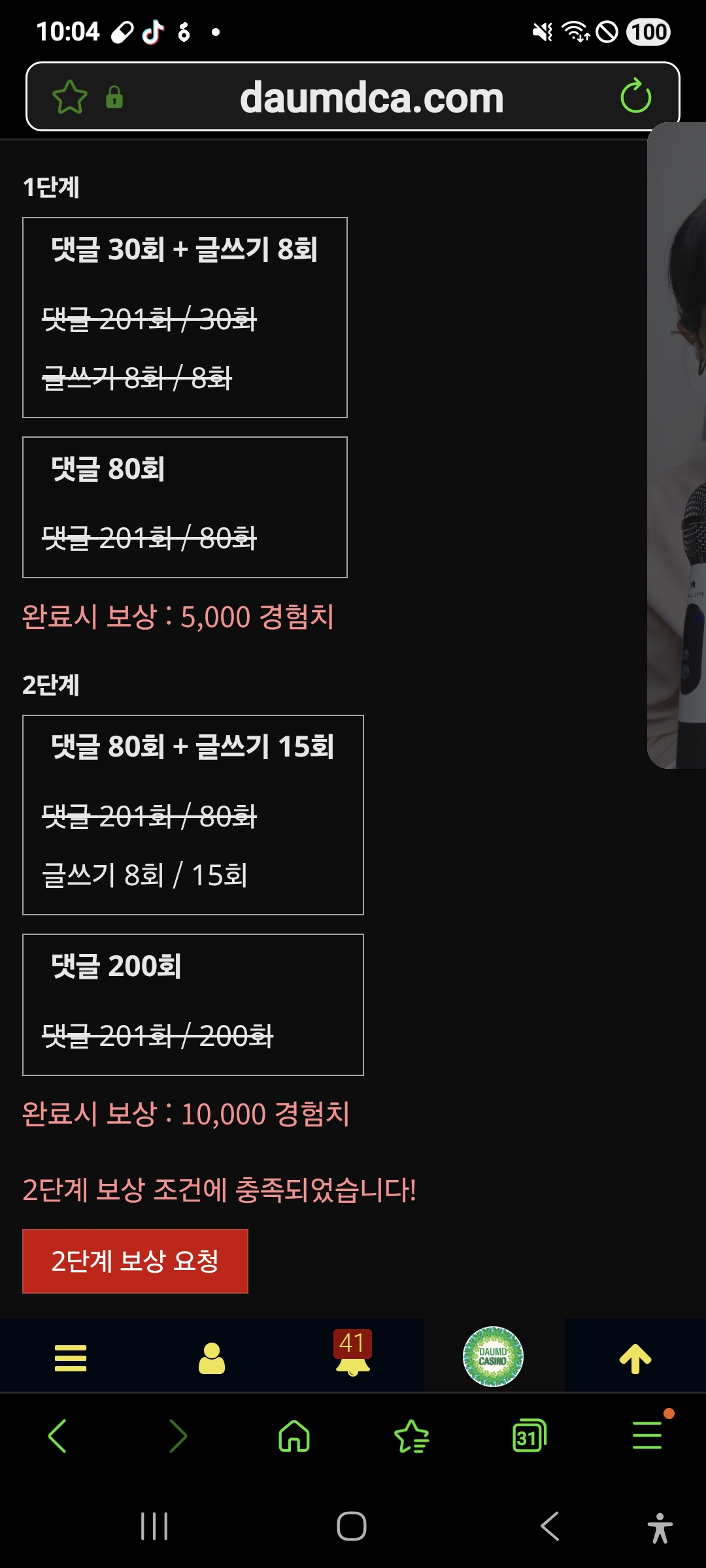
Task: Open the browser tabs showing 31
Action: (x=529, y=1436)
